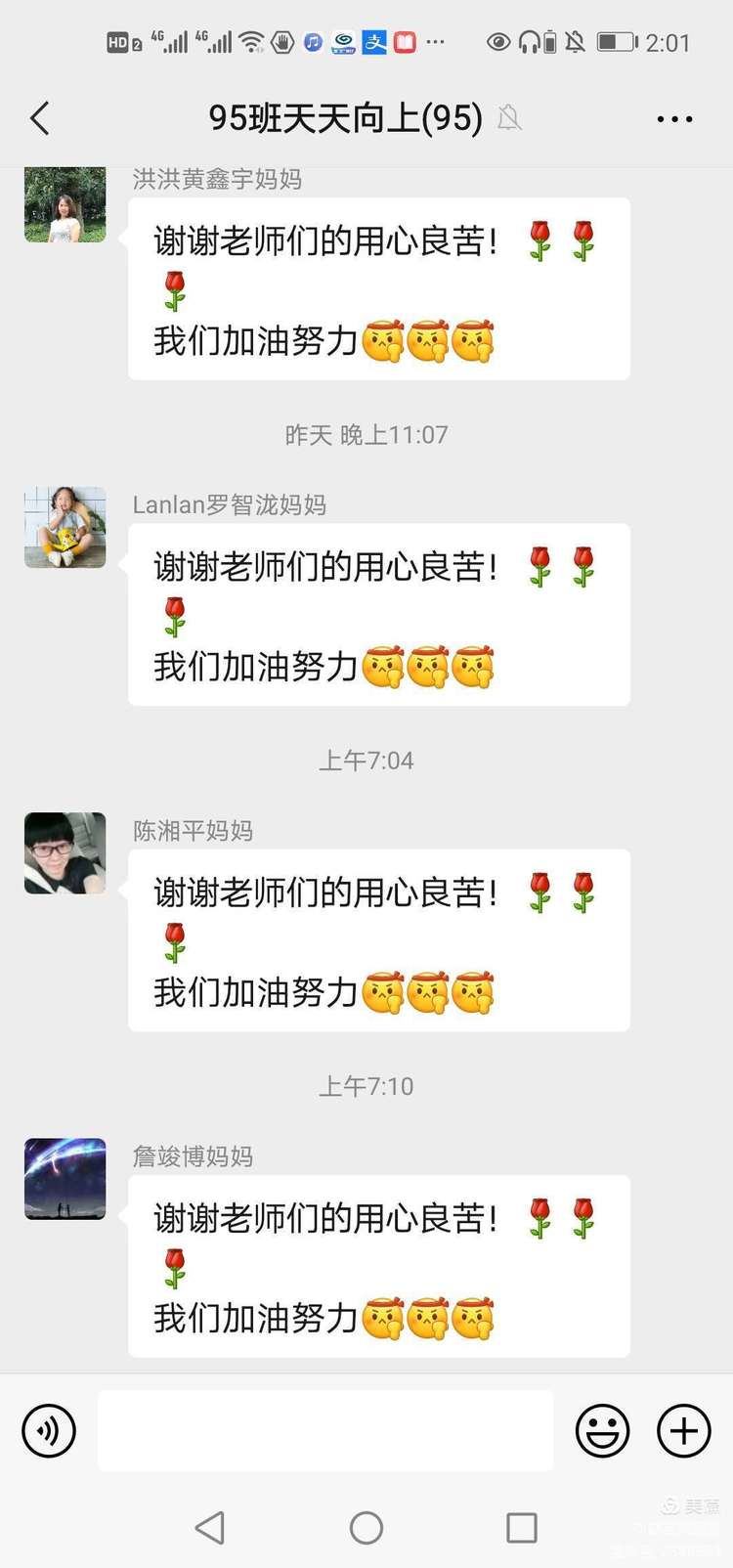View 陈湘平妈妈's profile avatar
Image resolution: width=733 pixels, height=1568 pixels.
(x=65, y=852)
